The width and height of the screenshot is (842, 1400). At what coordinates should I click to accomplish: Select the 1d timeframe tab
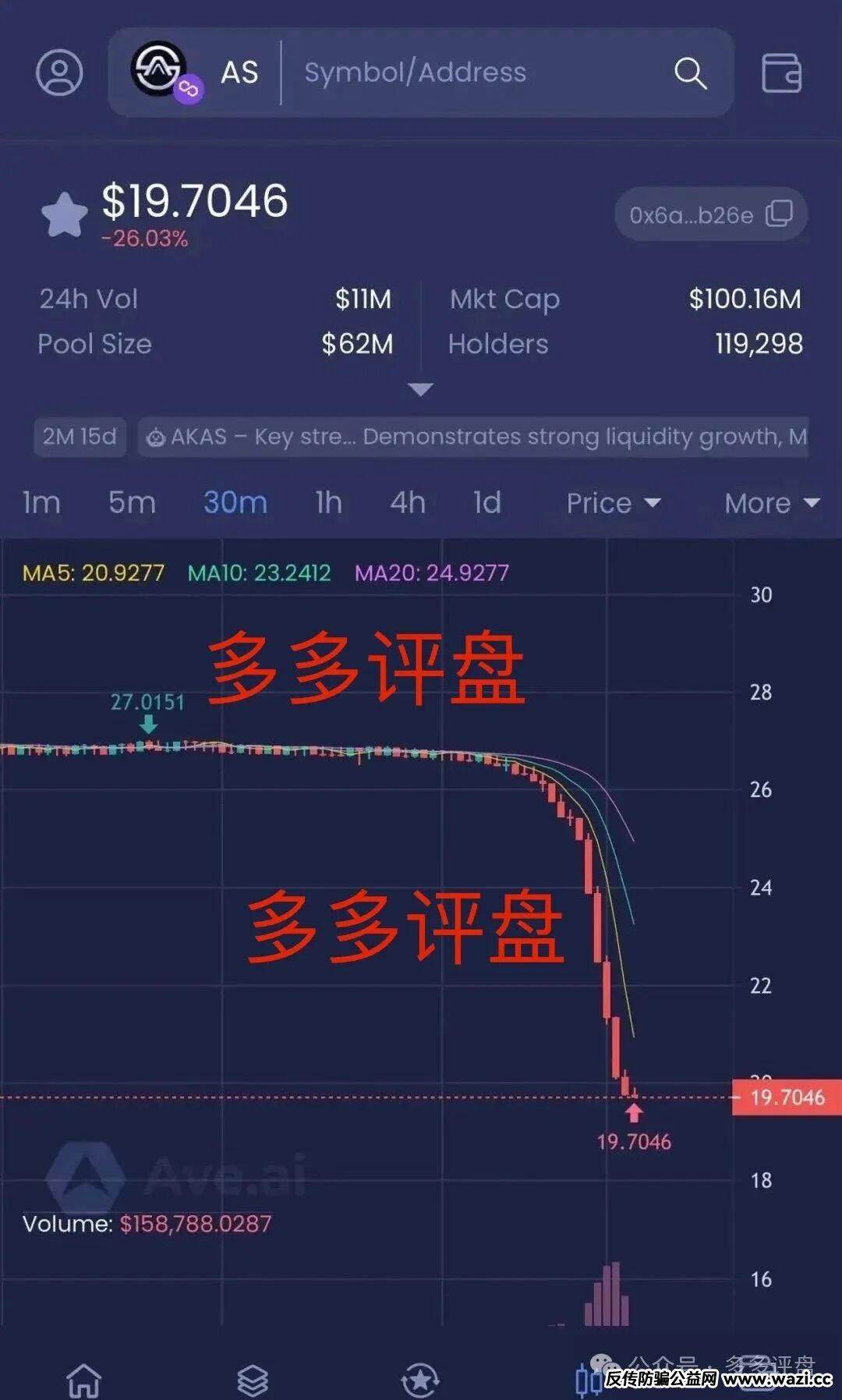click(x=485, y=503)
